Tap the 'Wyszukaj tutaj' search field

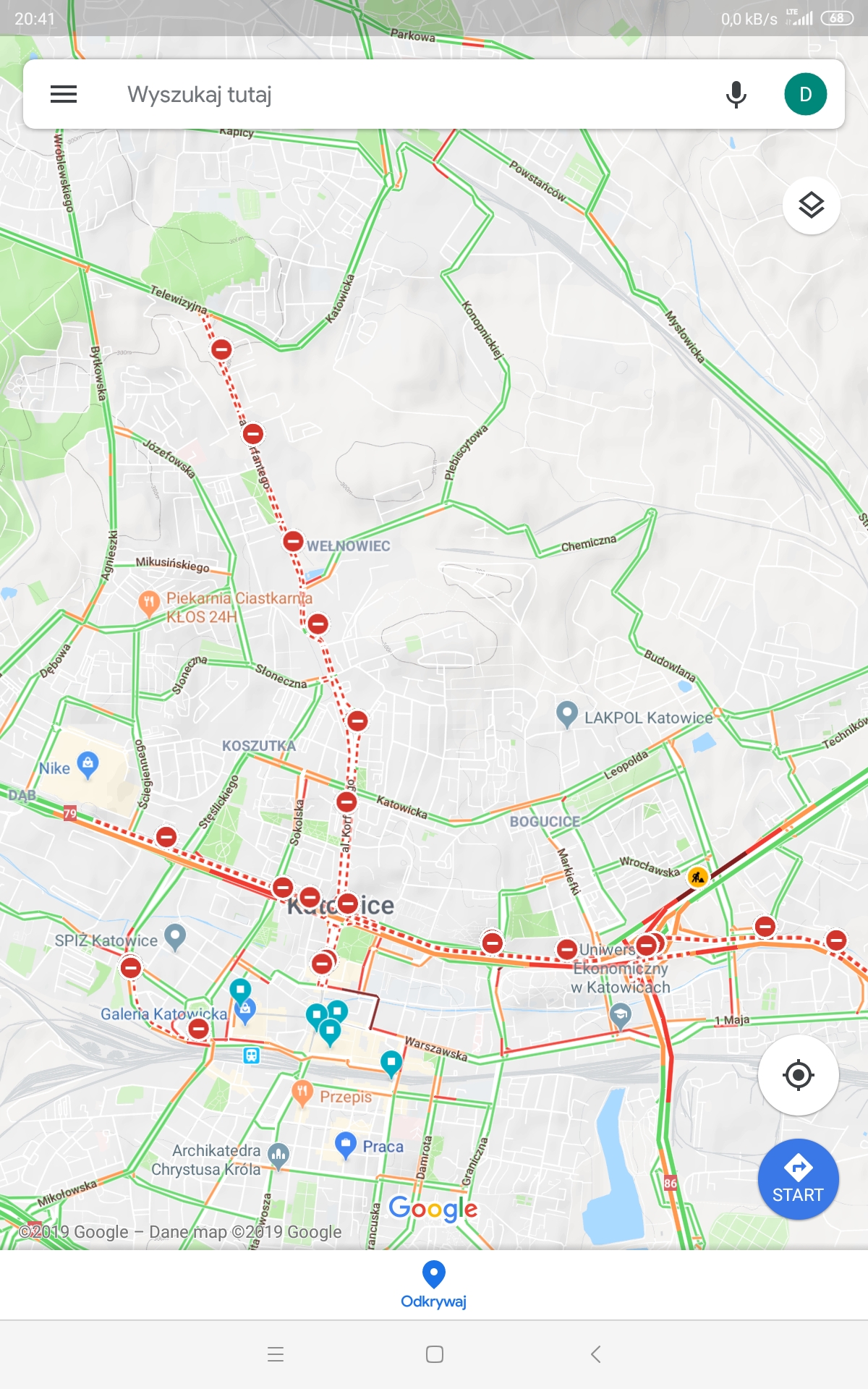(405, 94)
